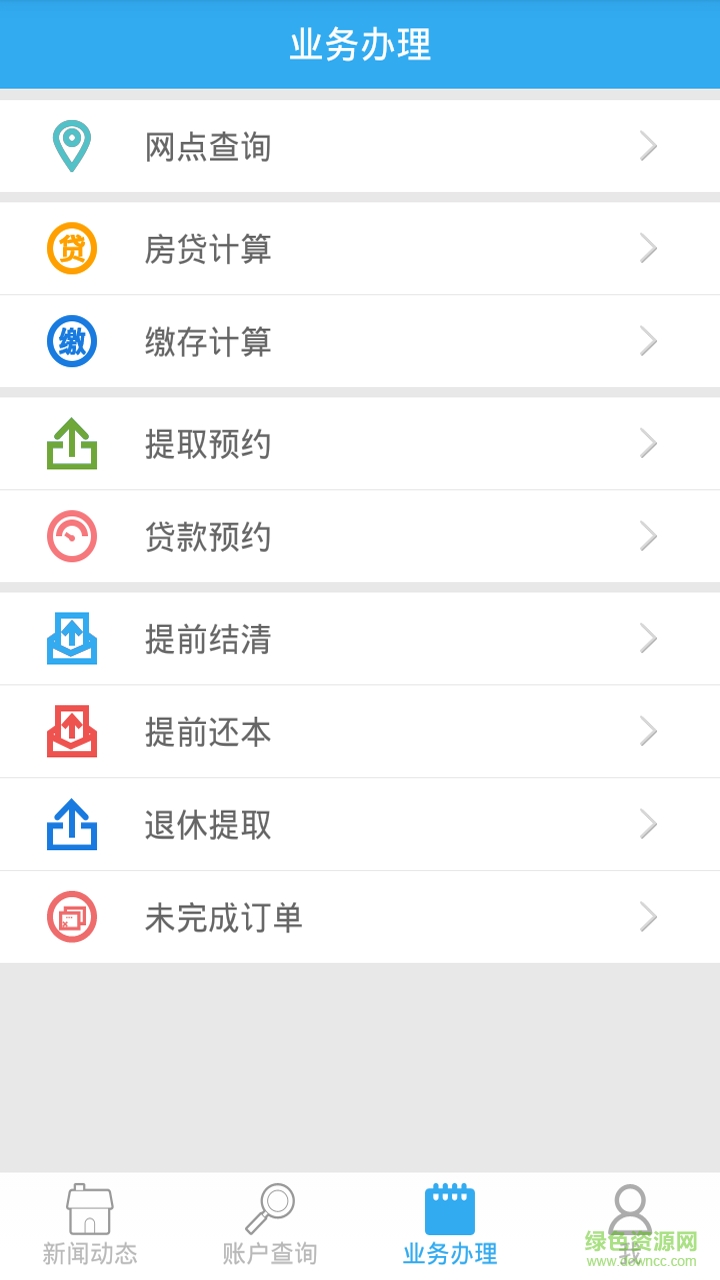This screenshot has height=1280, width=720.
Task: Tap the 业务办理 title bar
Action: pyautogui.click(x=360, y=44)
